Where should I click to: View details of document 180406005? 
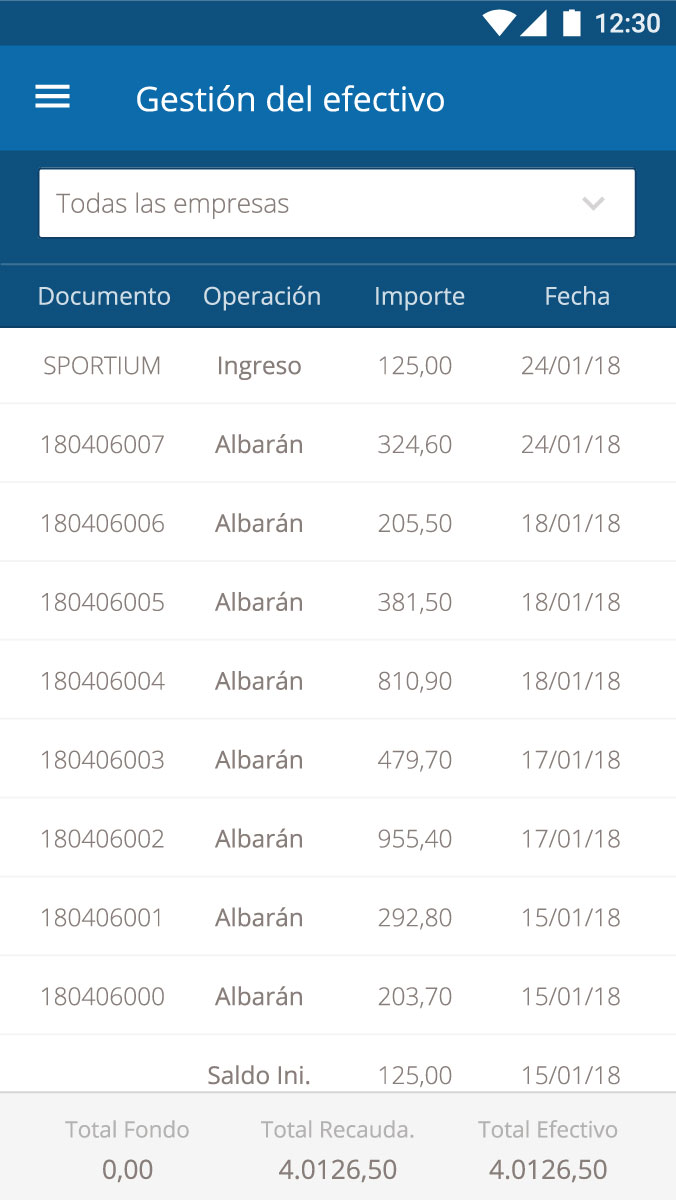pos(337,602)
